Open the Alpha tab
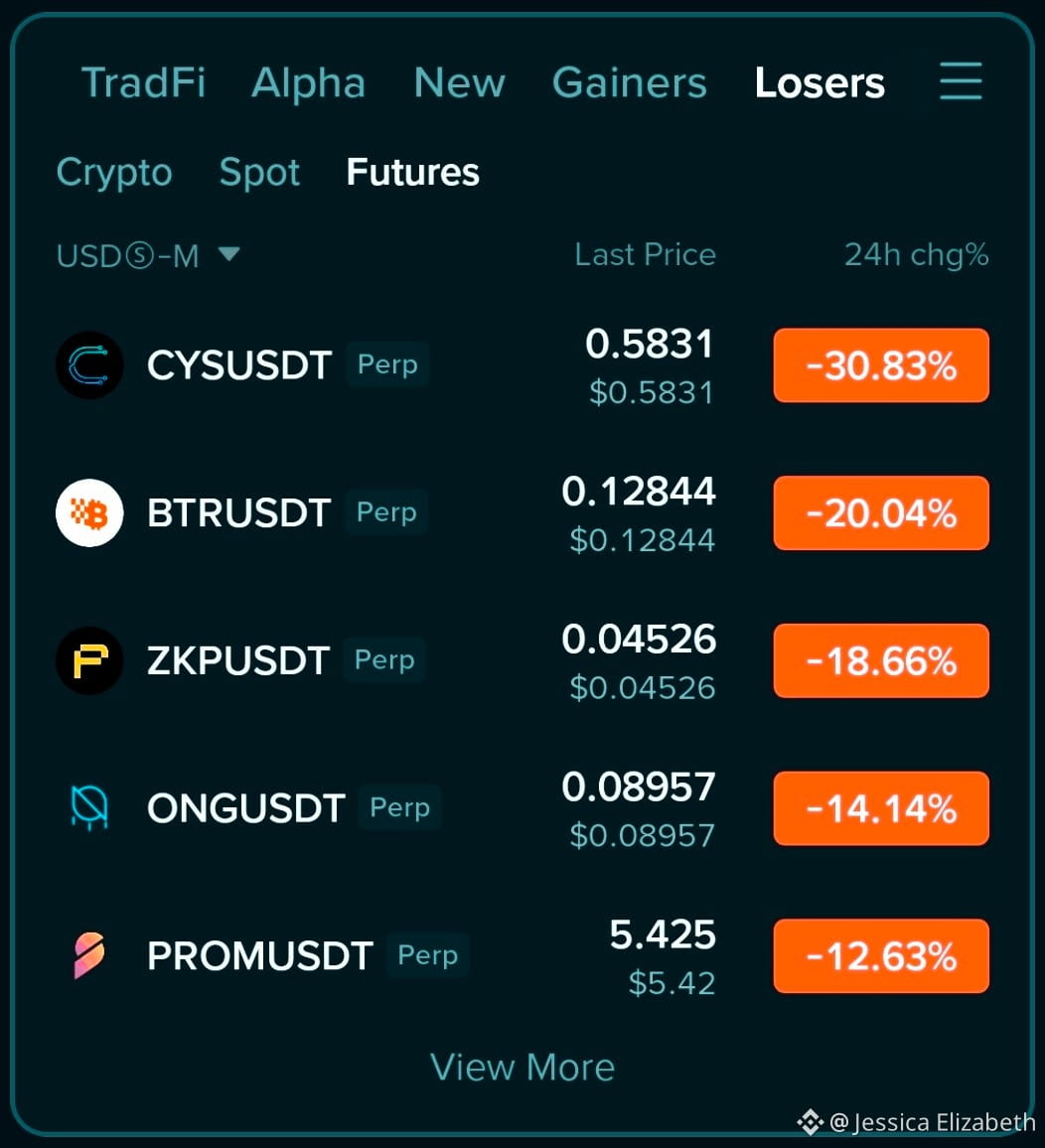Screen dimensions: 1045x1148 (x=308, y=82)
